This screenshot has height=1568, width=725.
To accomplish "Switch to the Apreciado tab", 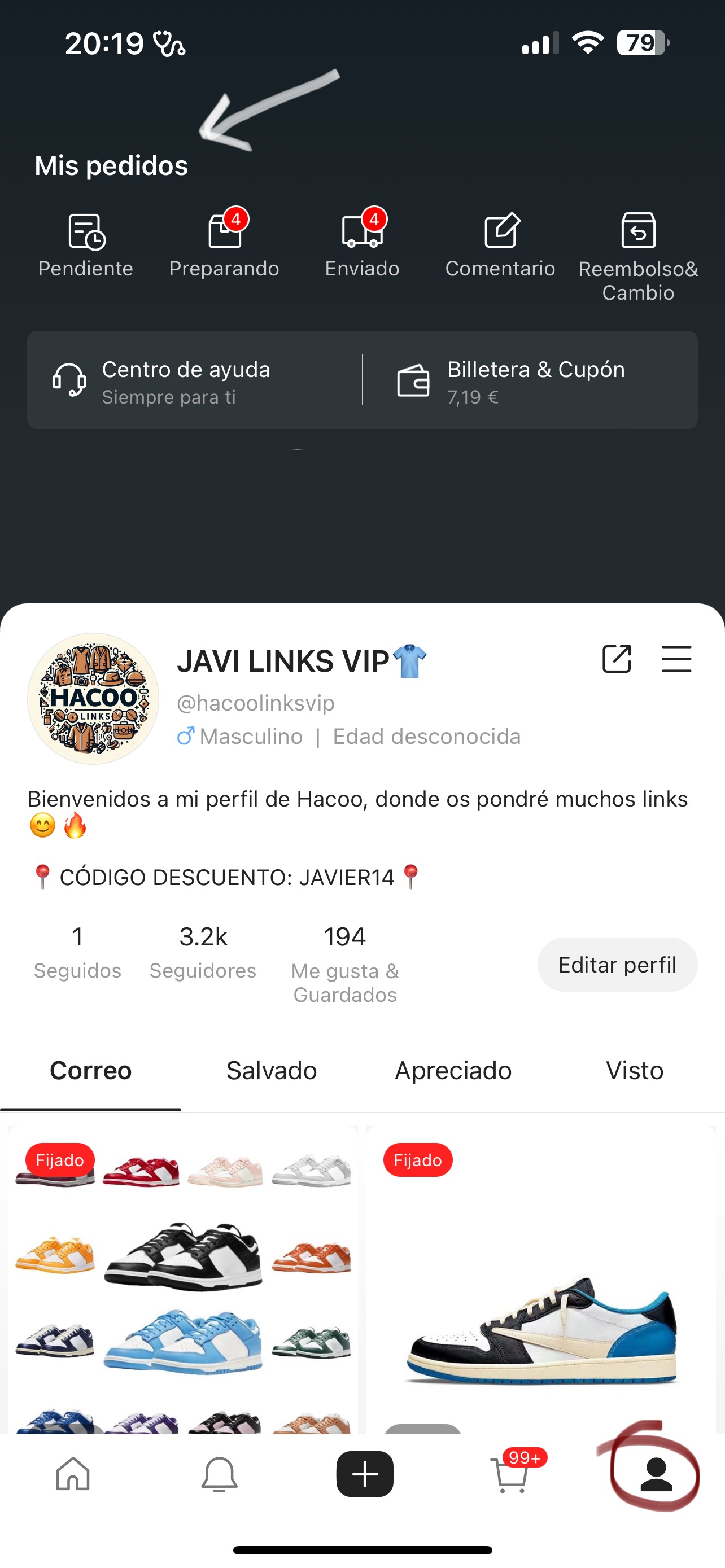I will [453, 1070].
